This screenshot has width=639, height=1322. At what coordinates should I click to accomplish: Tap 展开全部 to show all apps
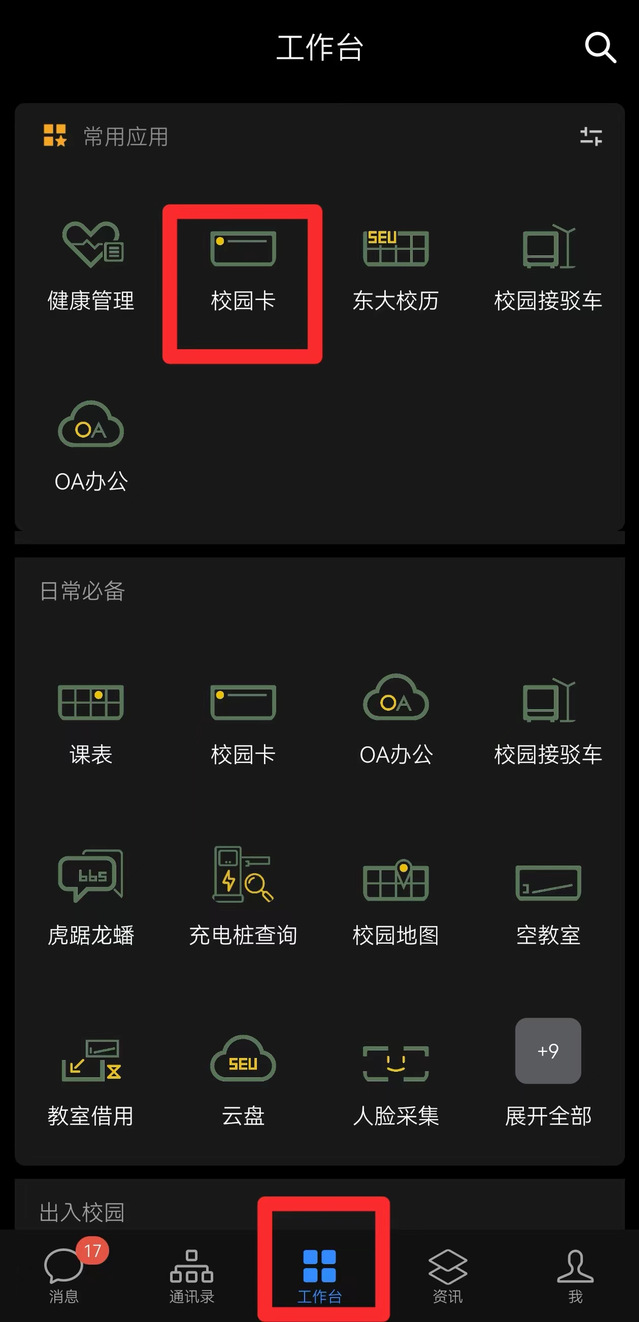tap(548, 1080)
